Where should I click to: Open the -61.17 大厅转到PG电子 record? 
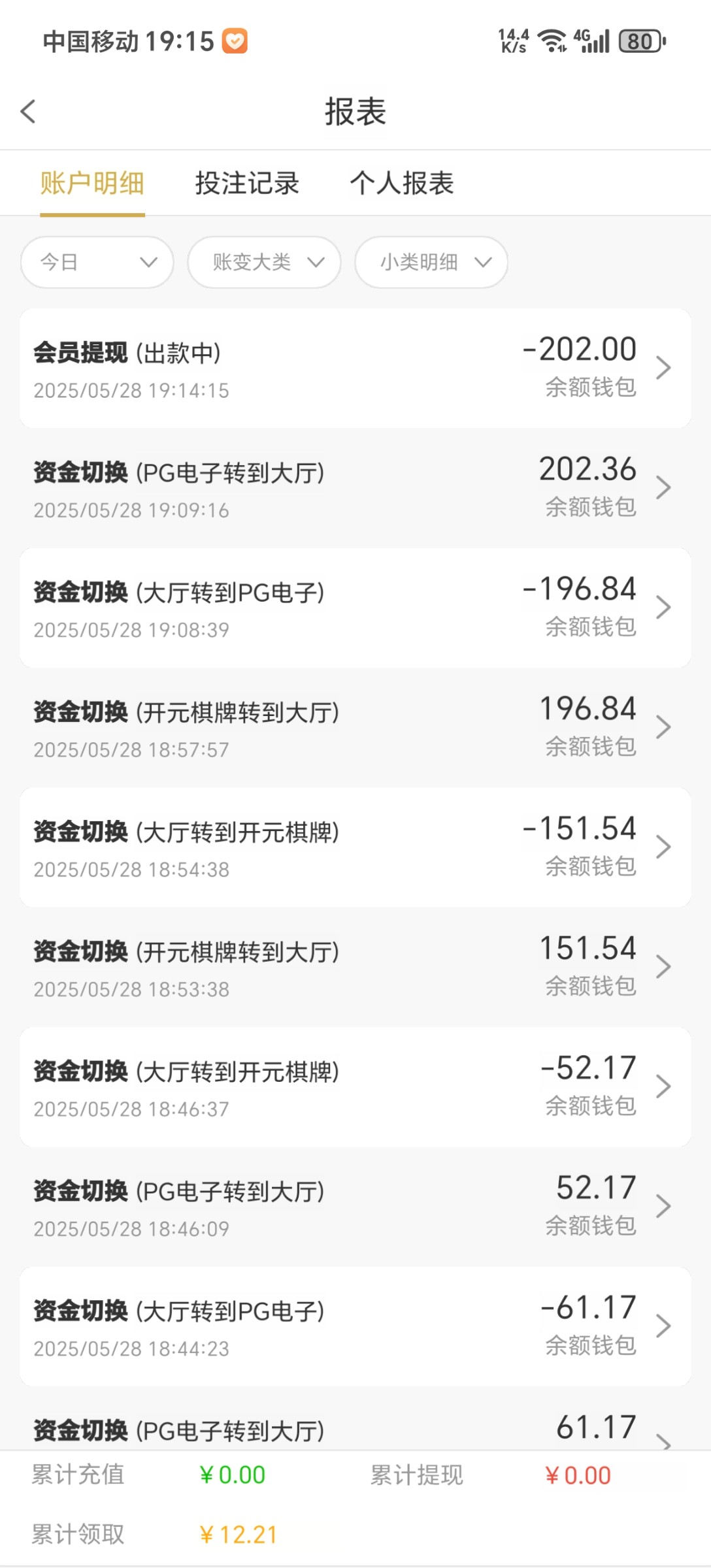(x=355, y=1327)
